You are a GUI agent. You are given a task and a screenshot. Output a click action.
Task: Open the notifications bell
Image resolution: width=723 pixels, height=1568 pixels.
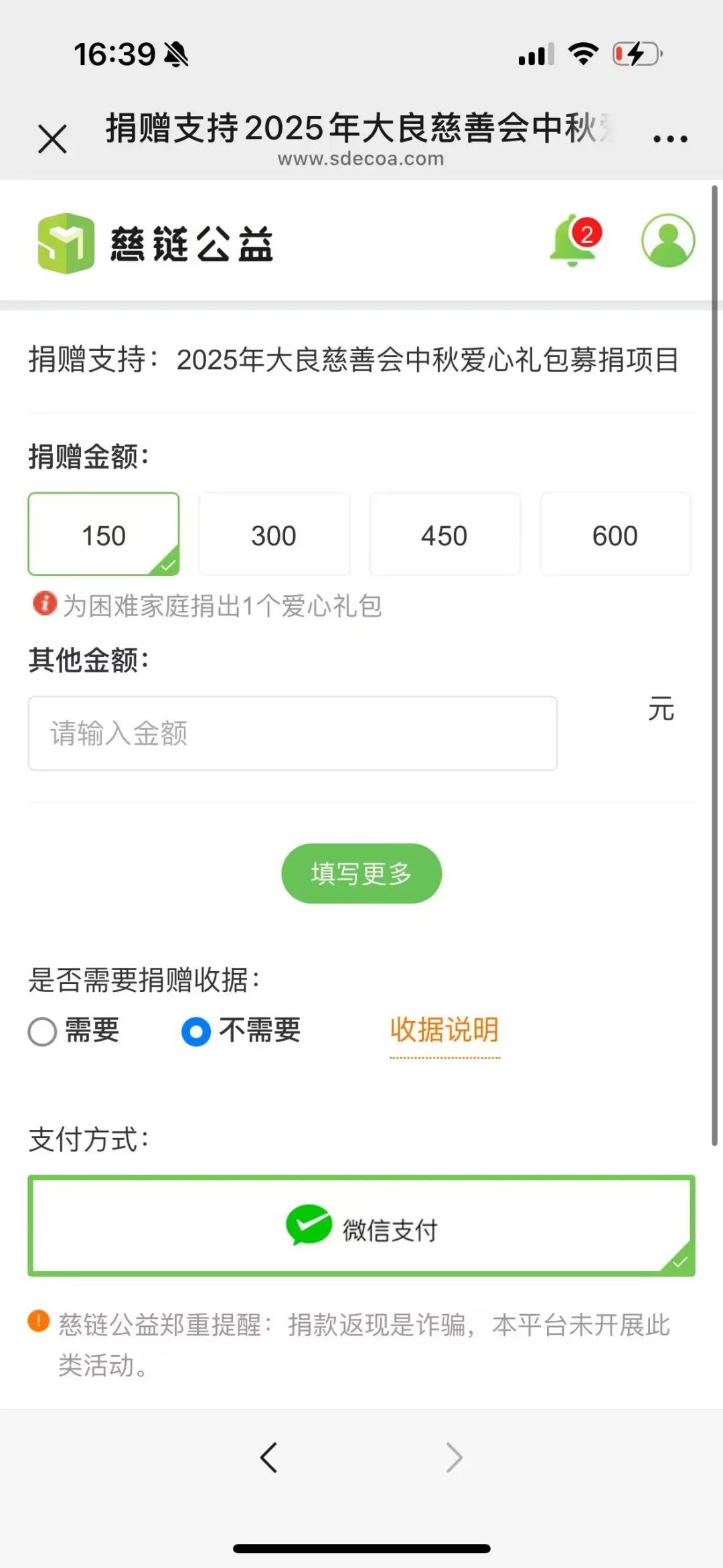[573, 240]
